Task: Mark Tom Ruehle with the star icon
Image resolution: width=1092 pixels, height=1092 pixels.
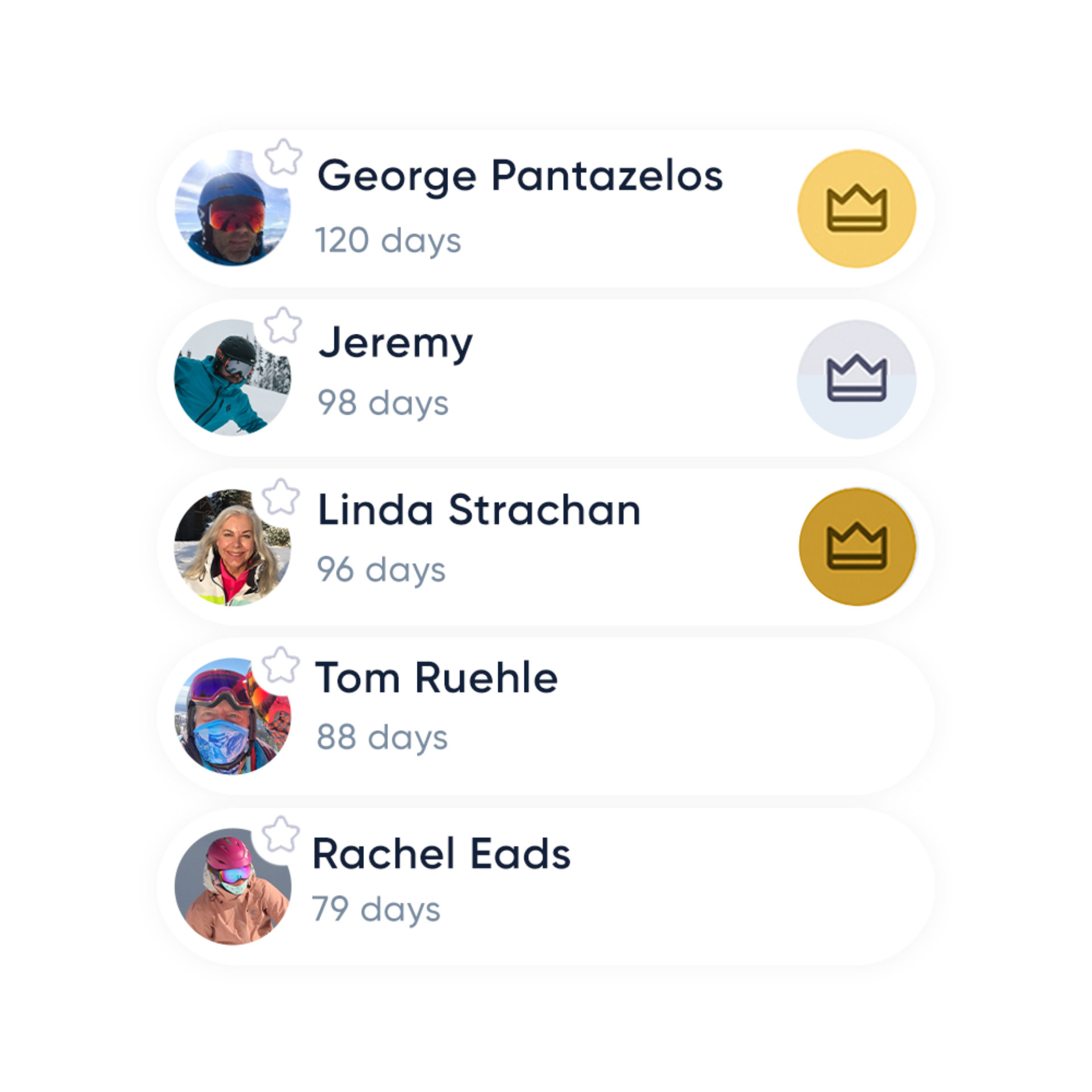Action: point(280,665)
